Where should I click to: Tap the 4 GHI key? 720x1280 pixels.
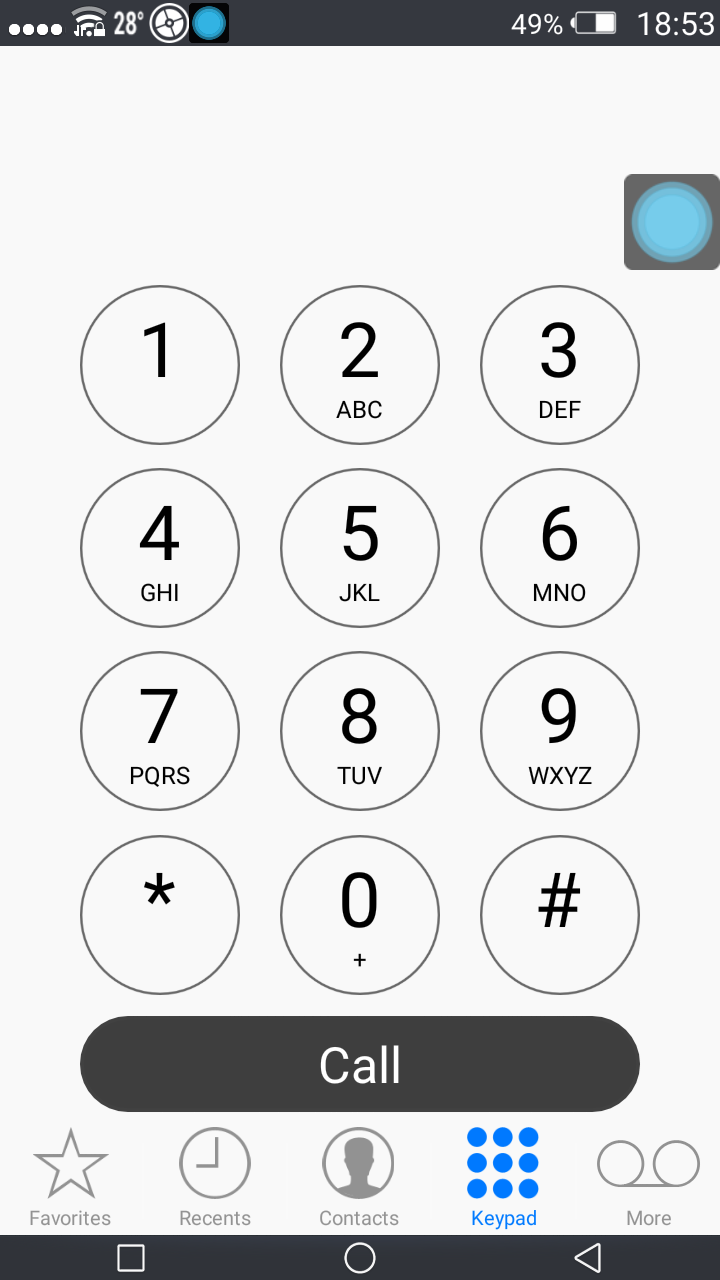pos(160,548)
